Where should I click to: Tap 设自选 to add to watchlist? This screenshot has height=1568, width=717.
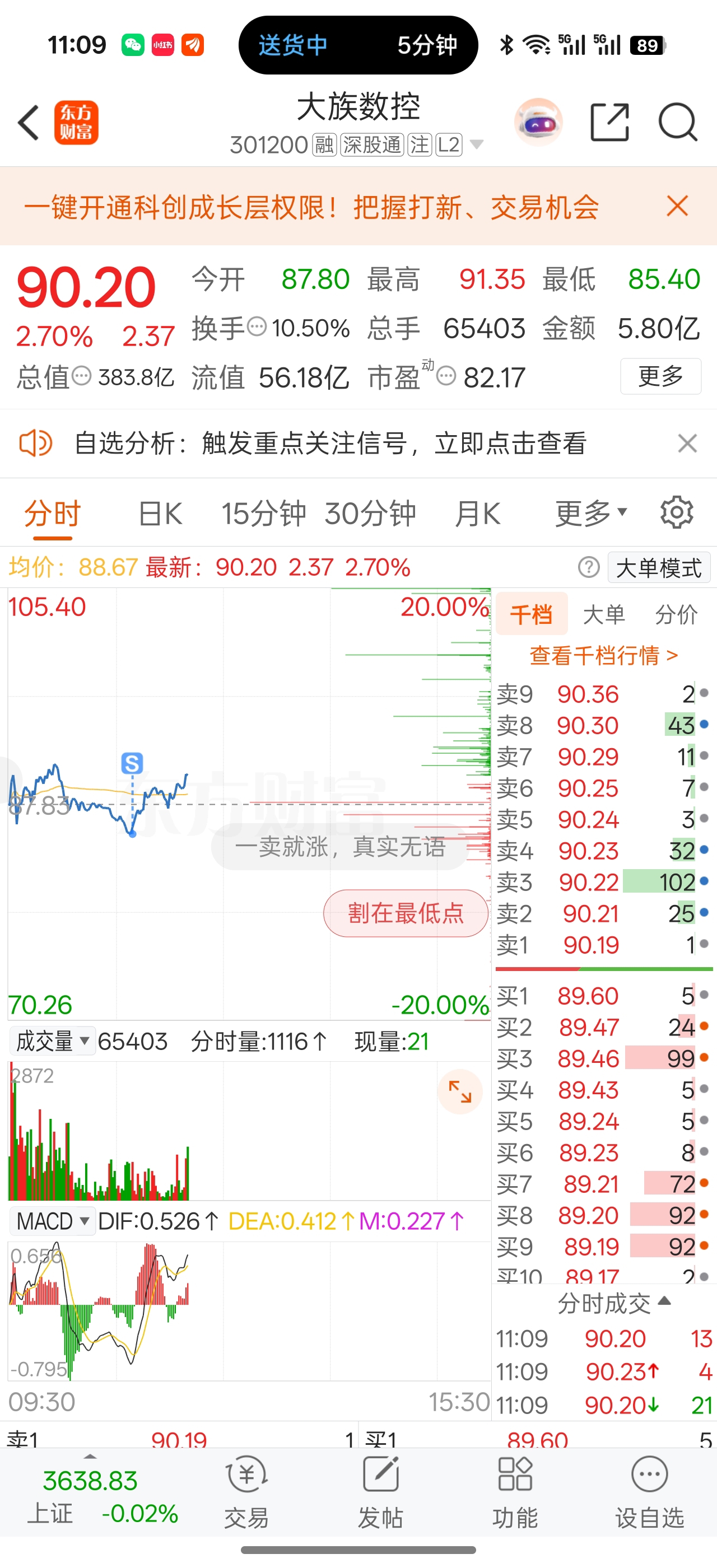click(649, 1492)
